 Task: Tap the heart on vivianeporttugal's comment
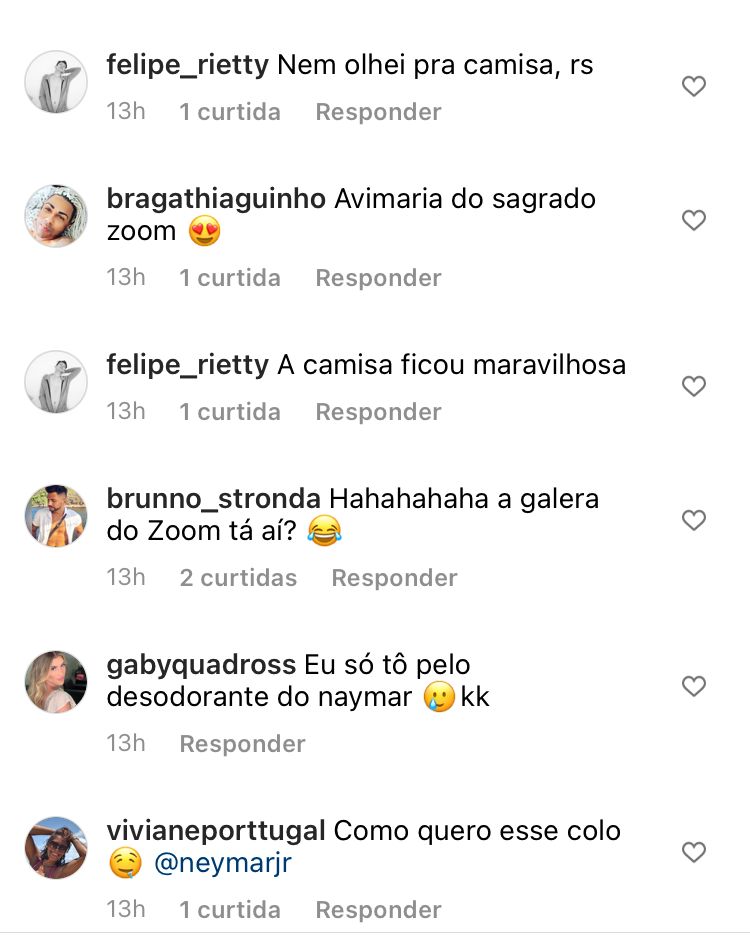coord(694,853)
